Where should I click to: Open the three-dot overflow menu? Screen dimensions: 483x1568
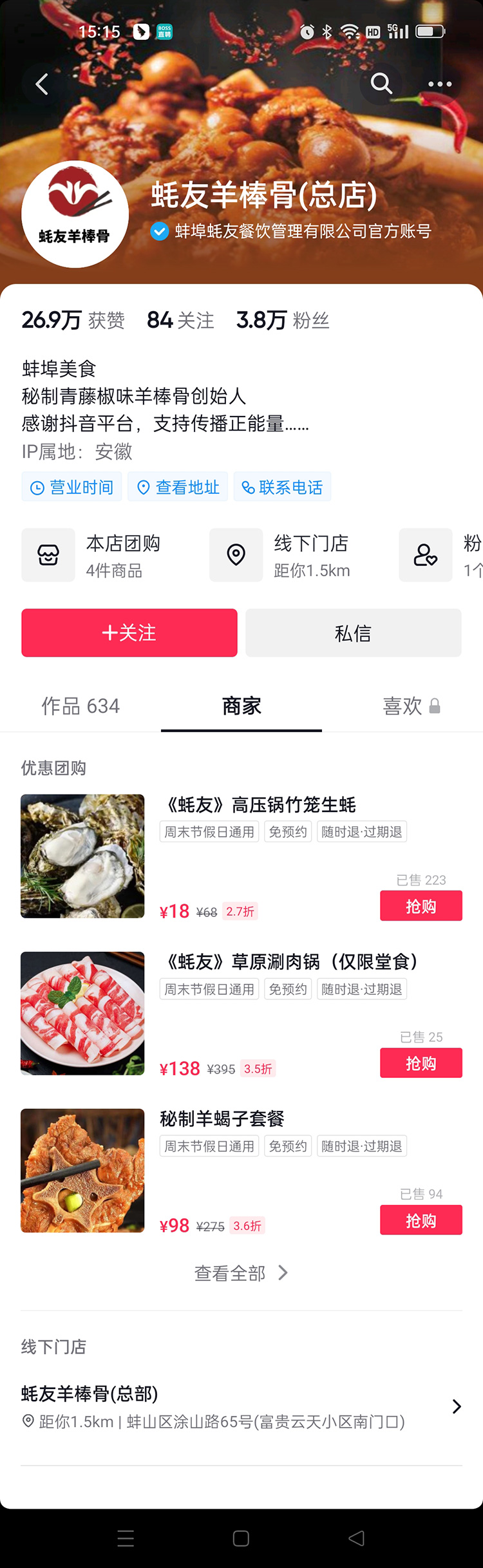click(x=440, y=84)
